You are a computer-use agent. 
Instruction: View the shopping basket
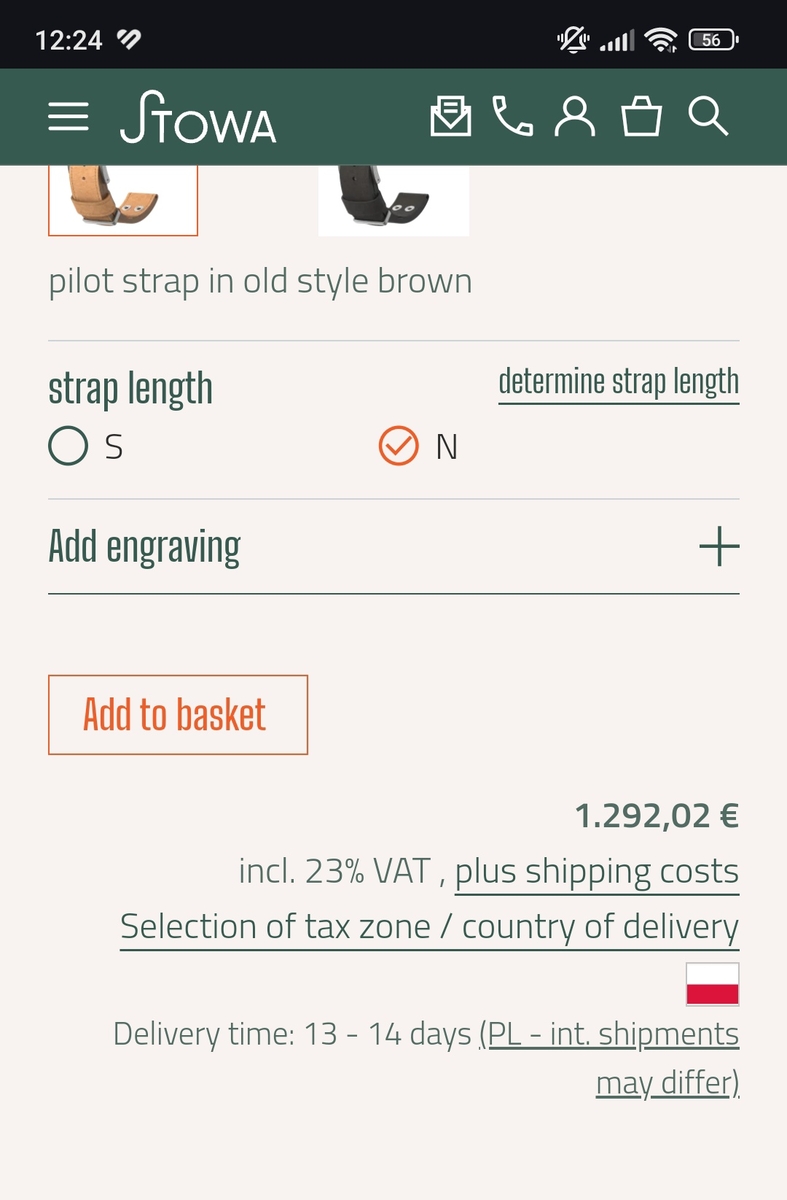pos(641,118)
